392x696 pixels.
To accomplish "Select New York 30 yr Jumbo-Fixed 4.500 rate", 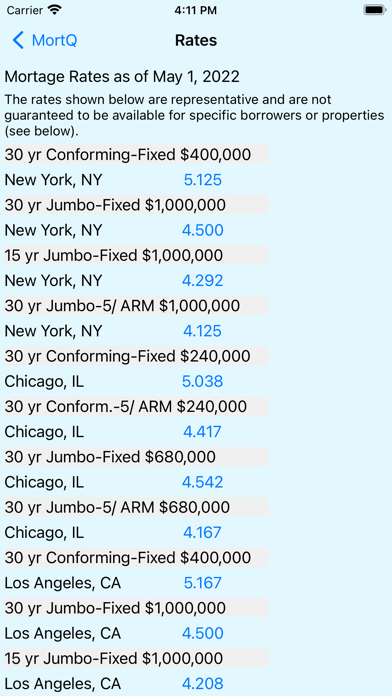I will [202, 230].
